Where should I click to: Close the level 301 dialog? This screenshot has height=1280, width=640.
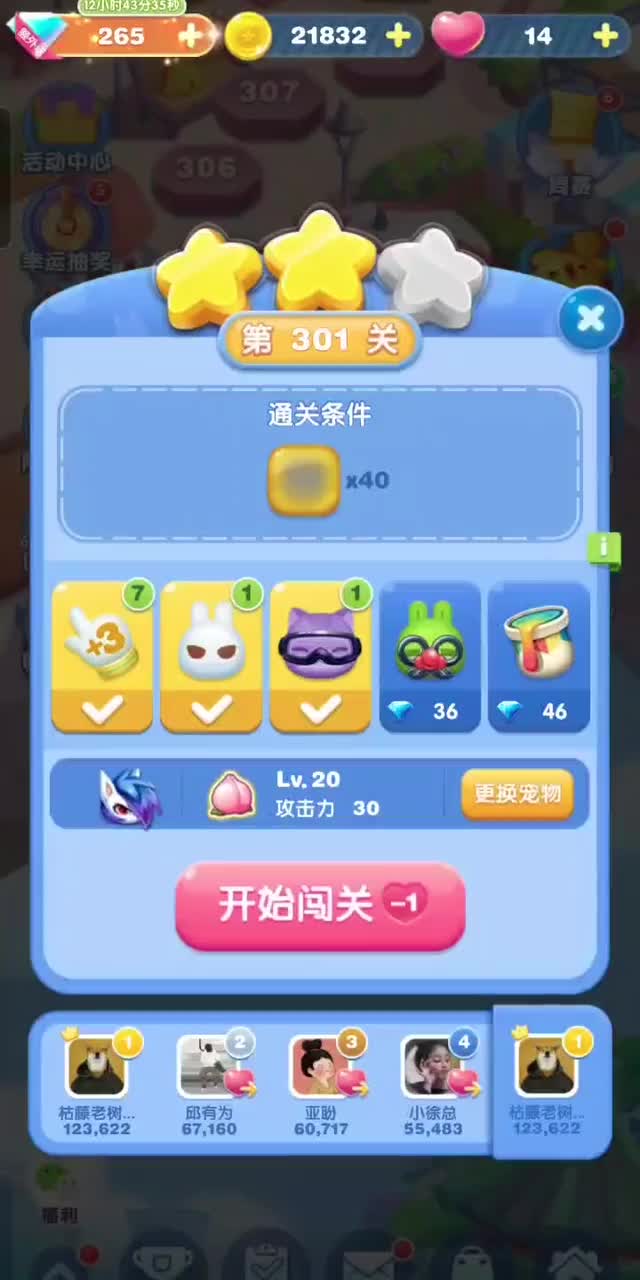[590, 319]
